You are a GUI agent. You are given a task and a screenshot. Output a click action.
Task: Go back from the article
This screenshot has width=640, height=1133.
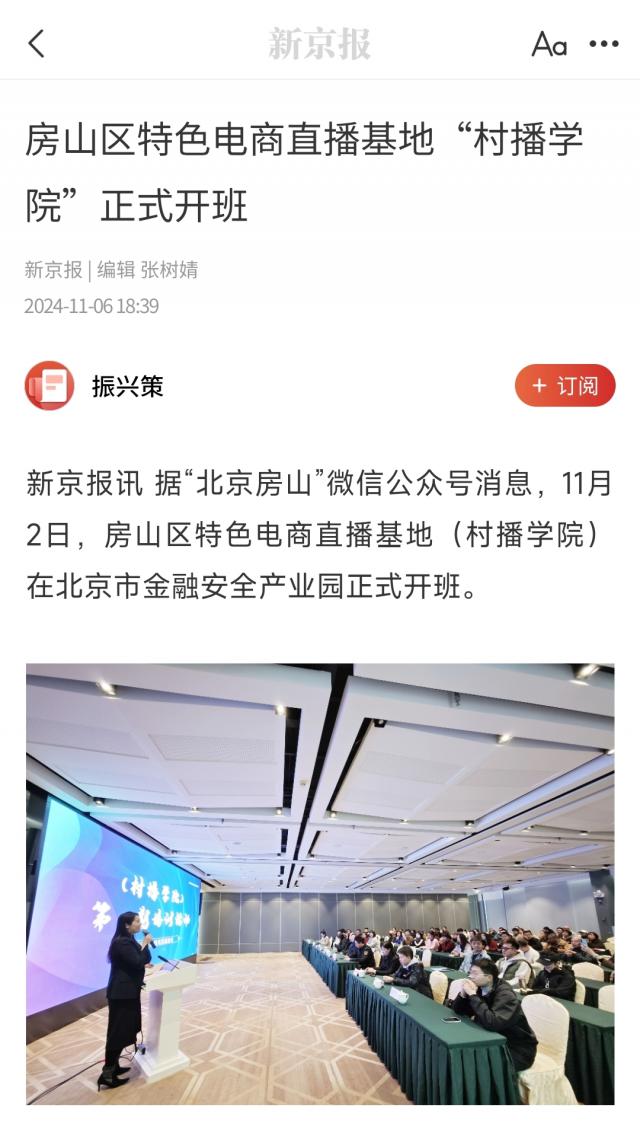click(37, 44)
